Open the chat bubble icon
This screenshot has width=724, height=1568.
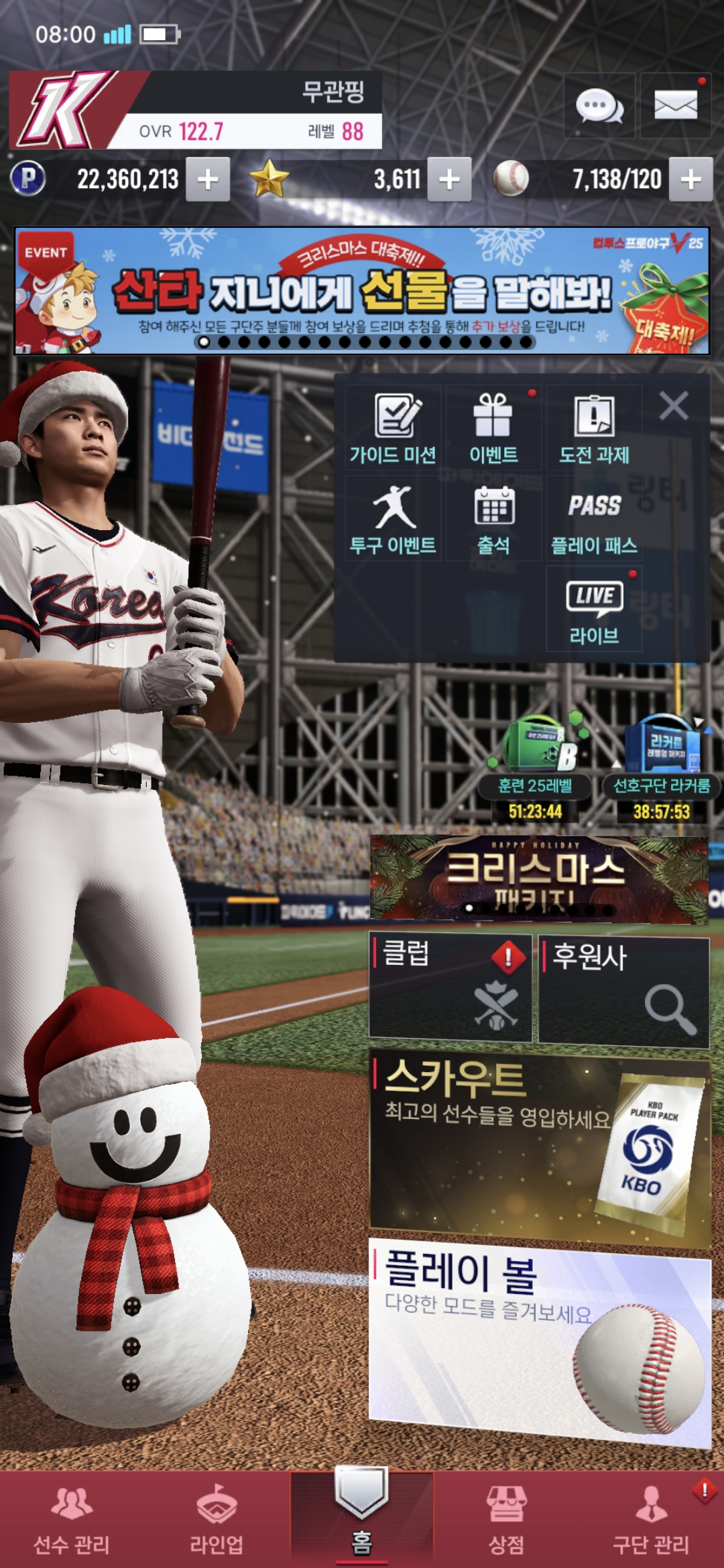[599, 106]
